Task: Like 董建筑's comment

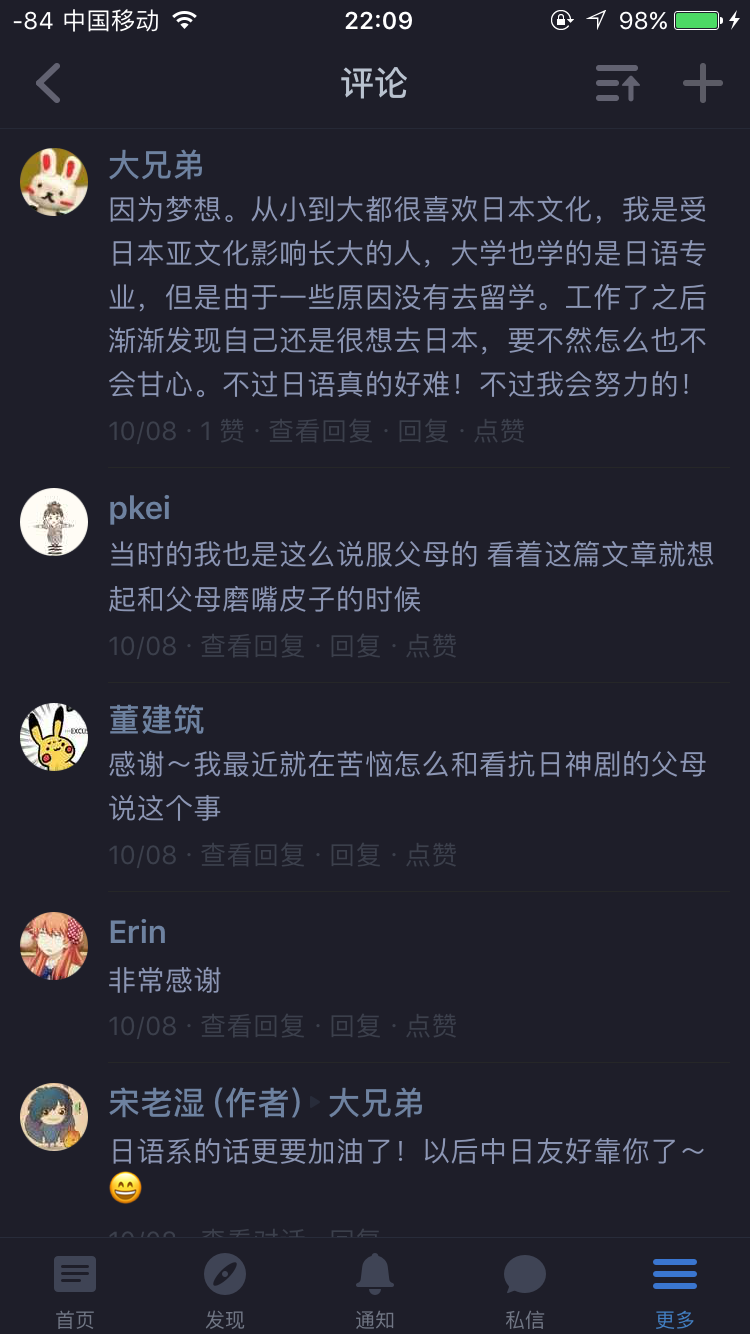Action: tap(431, 855)
